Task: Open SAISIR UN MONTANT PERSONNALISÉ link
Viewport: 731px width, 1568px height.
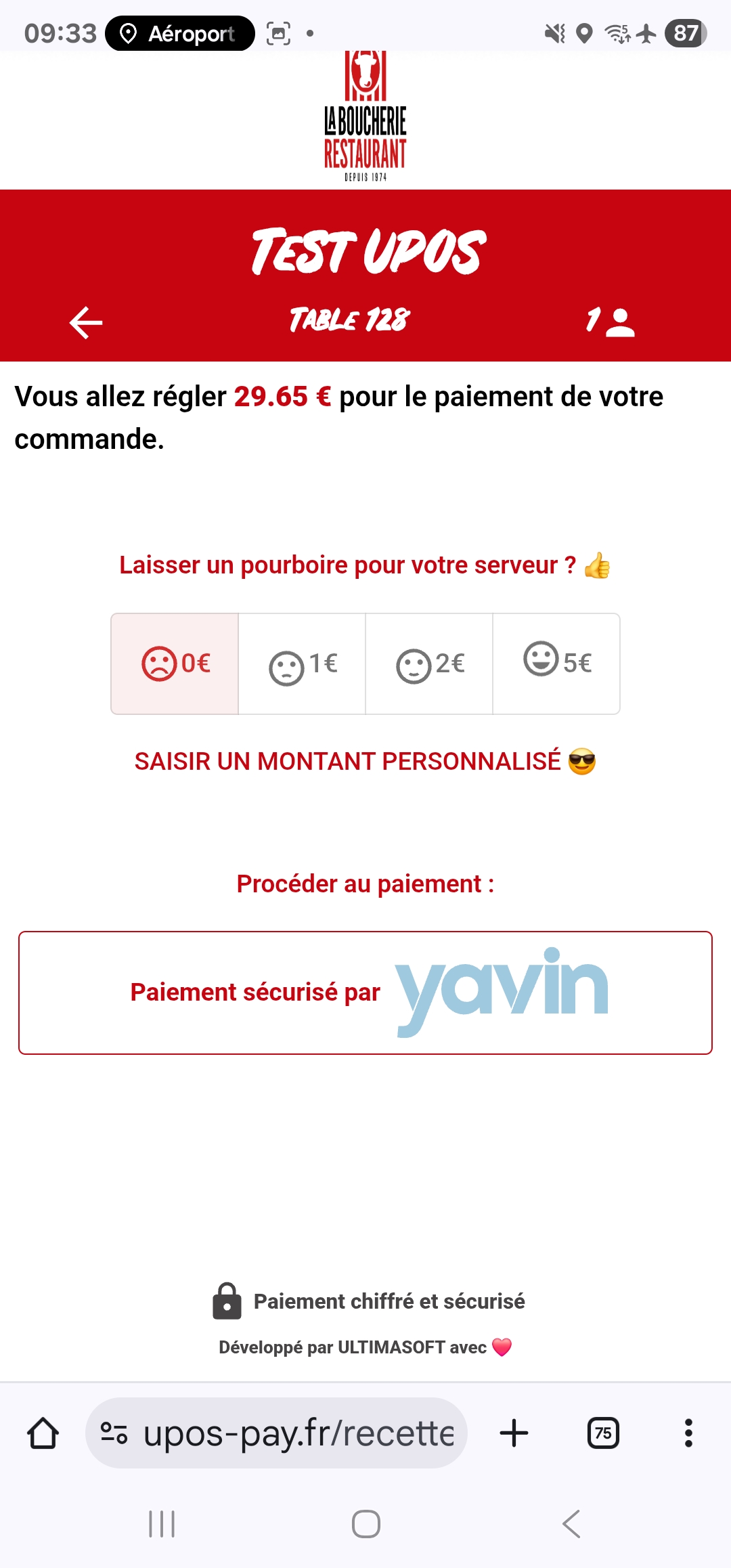Action: pyautogui.click(x=365, y=761)
